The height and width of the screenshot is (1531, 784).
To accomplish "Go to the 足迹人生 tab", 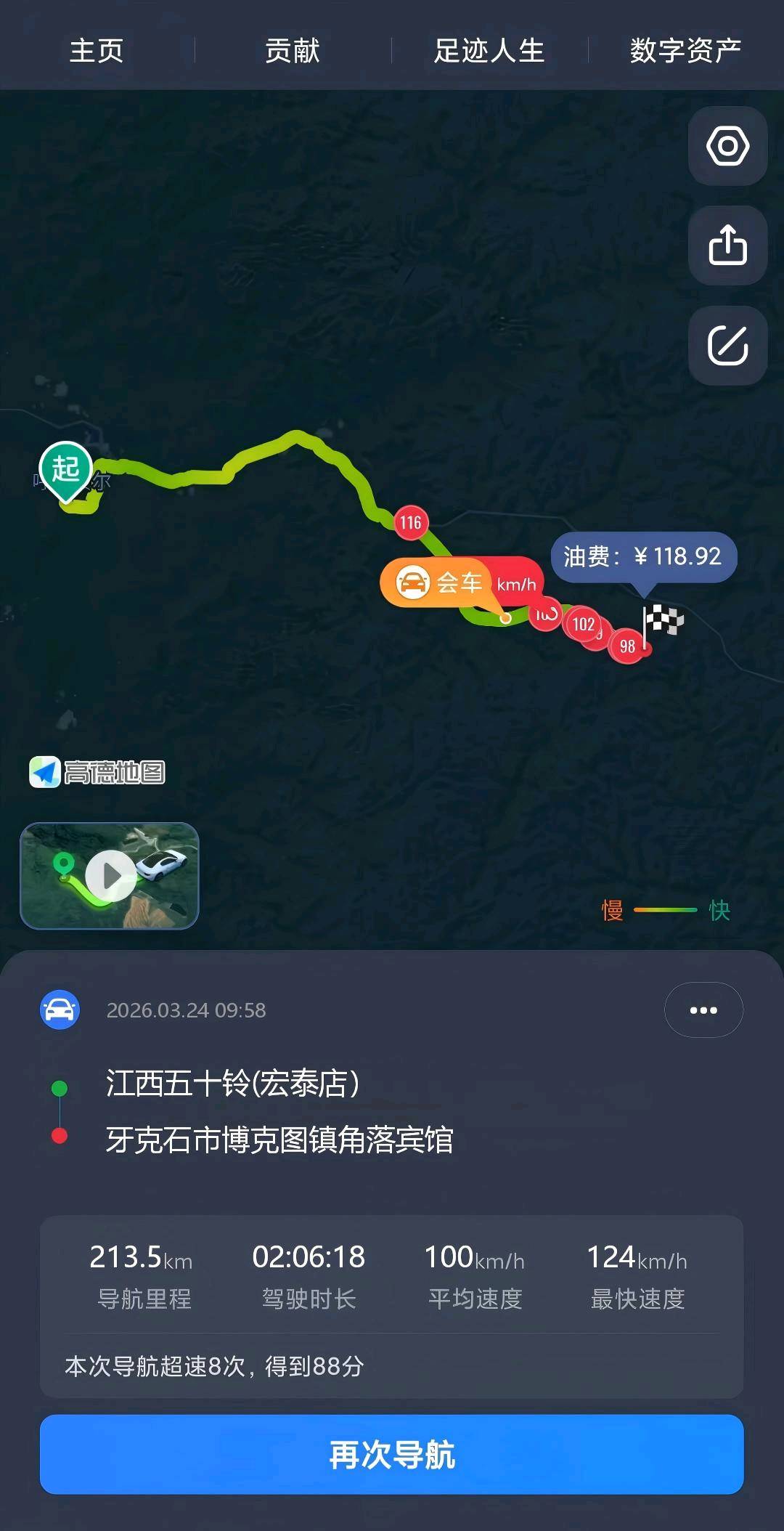I will point(489,51).
